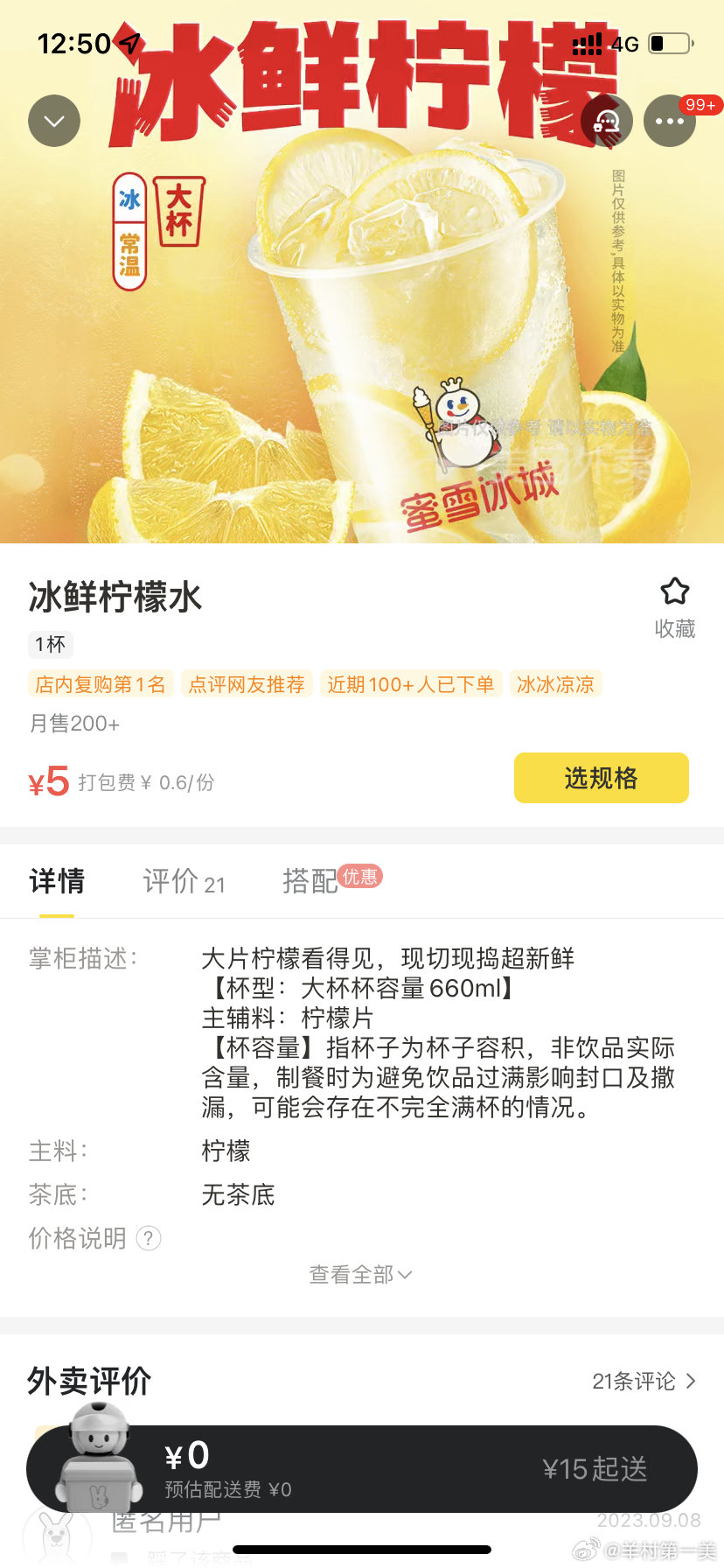This screenshot has height=1568, width=724.
Task: Open the cart bar showing ¥0
Action: click(x=362, y=1469)
